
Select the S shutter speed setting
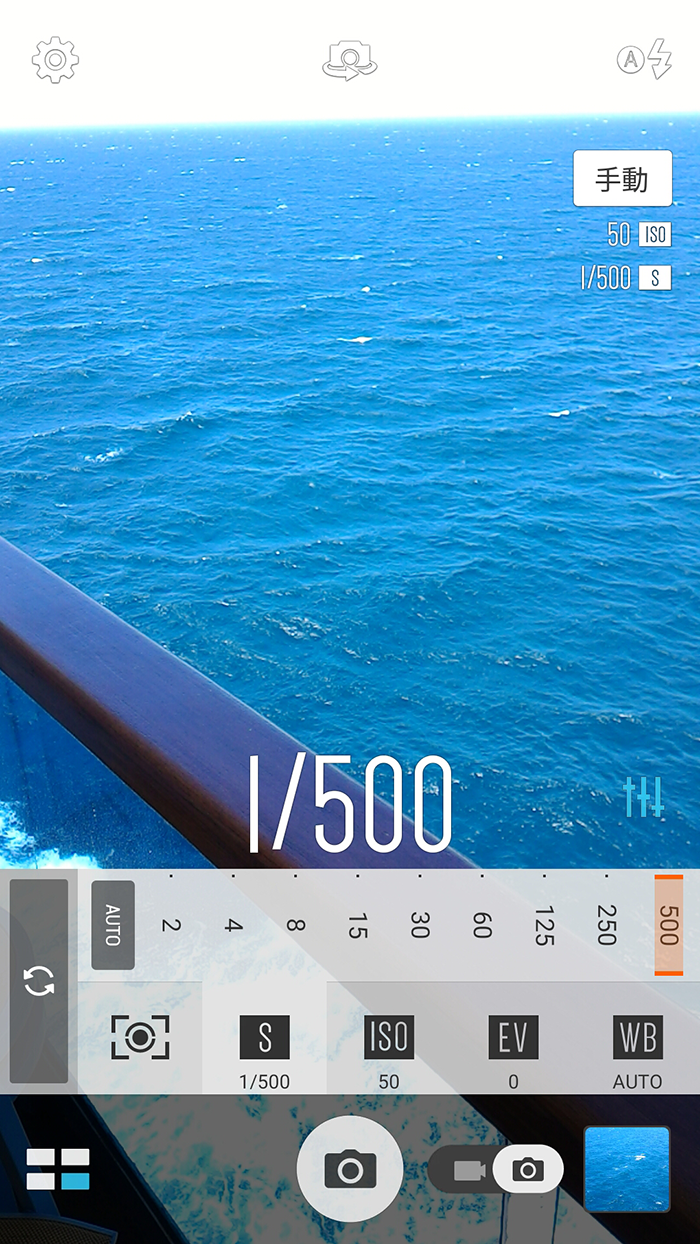[x=265, y=1049]
